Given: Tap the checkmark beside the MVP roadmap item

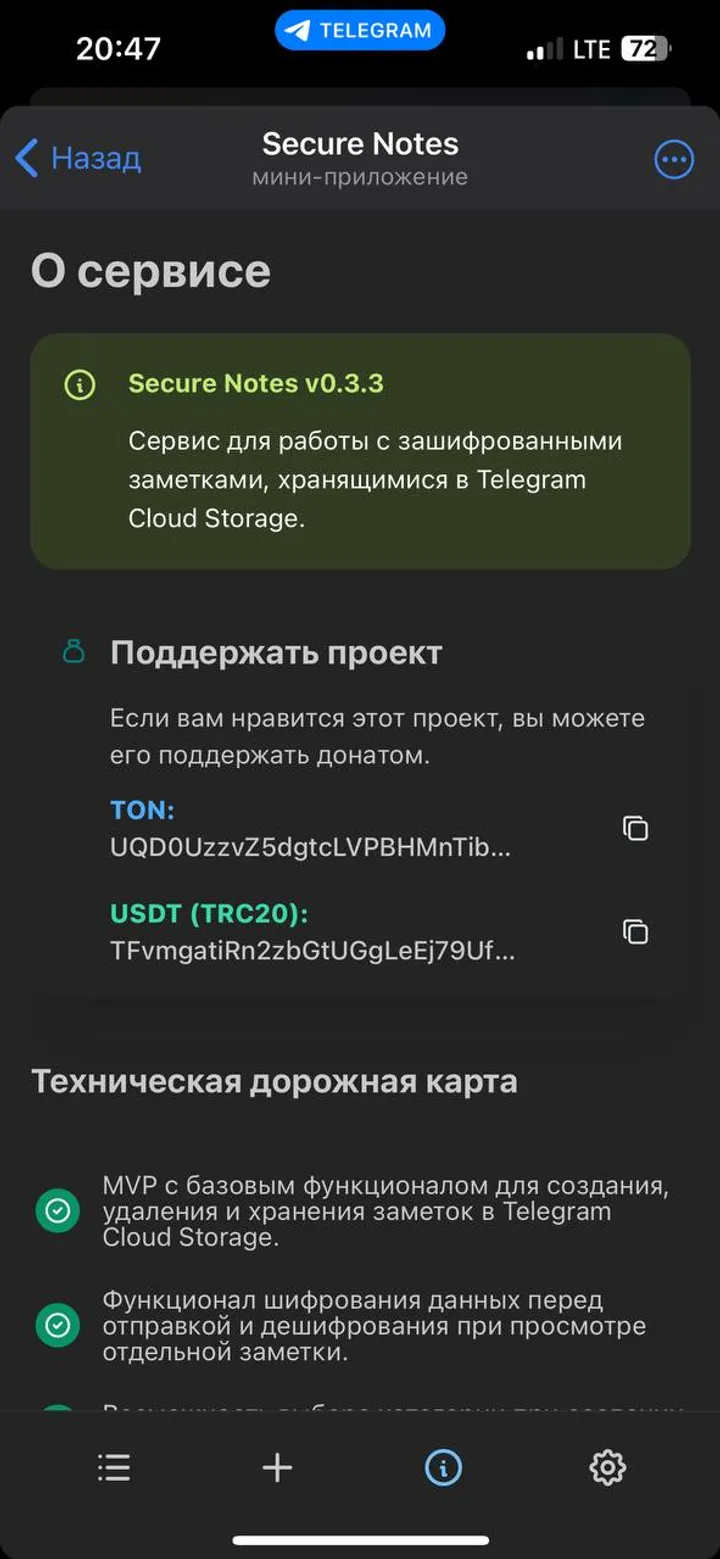Looking at the screenshot, I should (57, 1210).
